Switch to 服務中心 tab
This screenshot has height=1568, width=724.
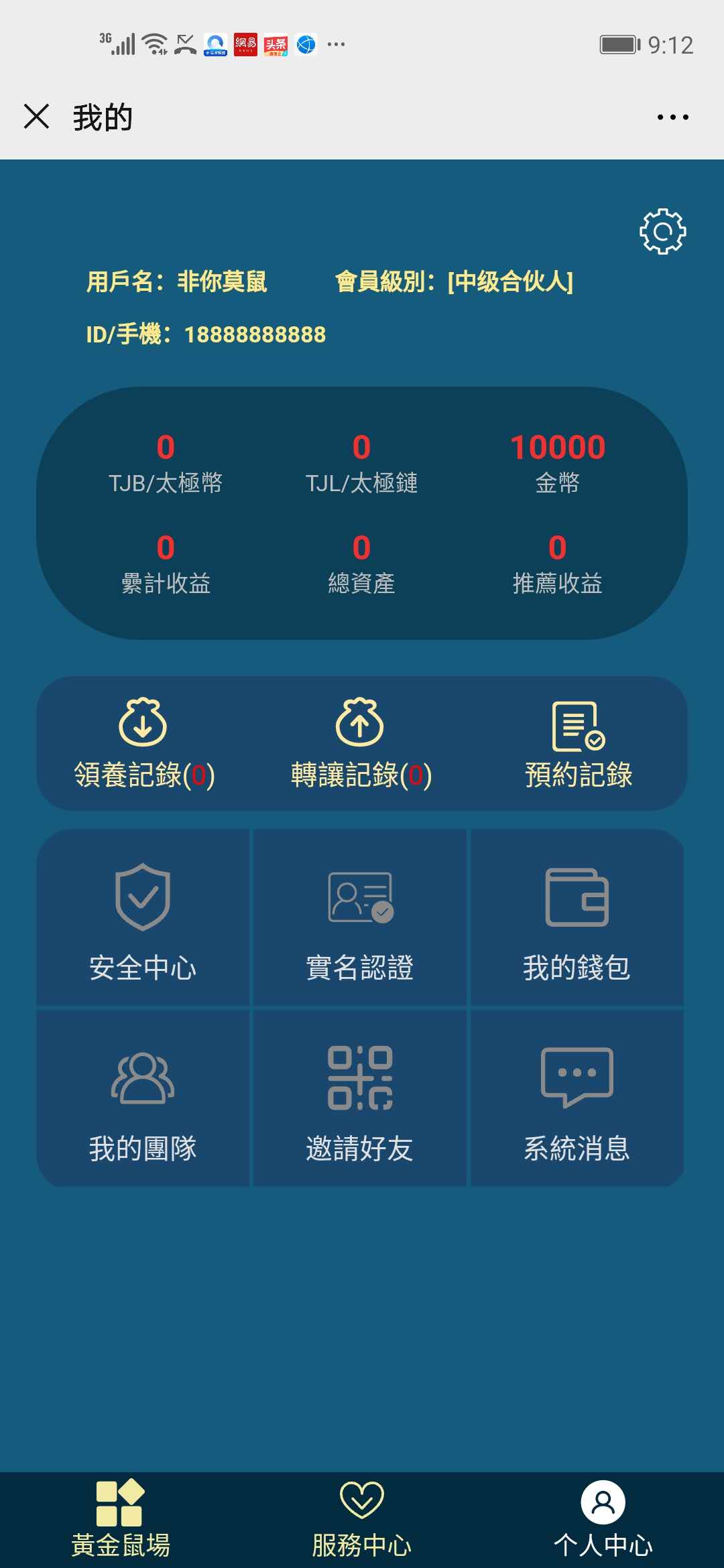point(361,1518)
